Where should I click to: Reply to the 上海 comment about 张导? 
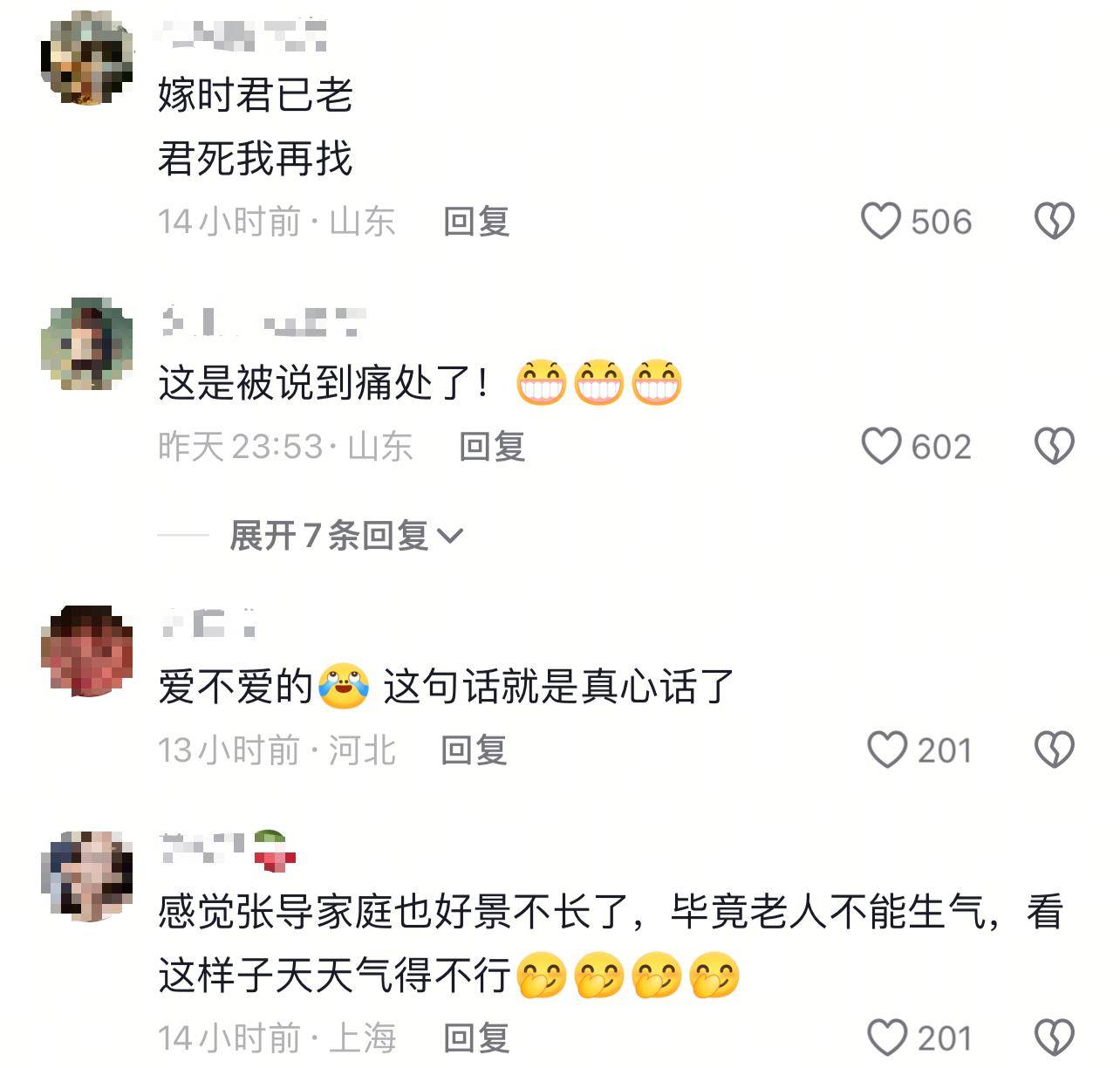point(475,1037)
